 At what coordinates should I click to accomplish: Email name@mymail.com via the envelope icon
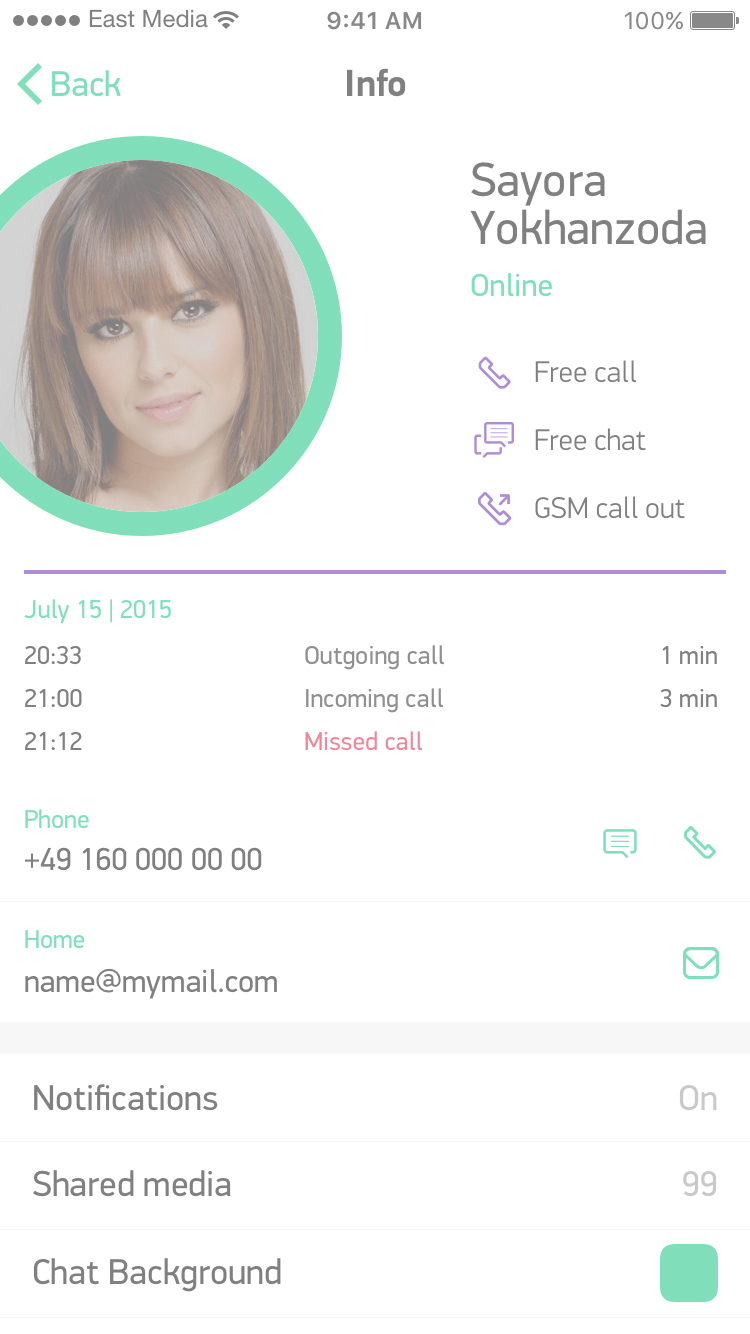click(x=700, y=963)
